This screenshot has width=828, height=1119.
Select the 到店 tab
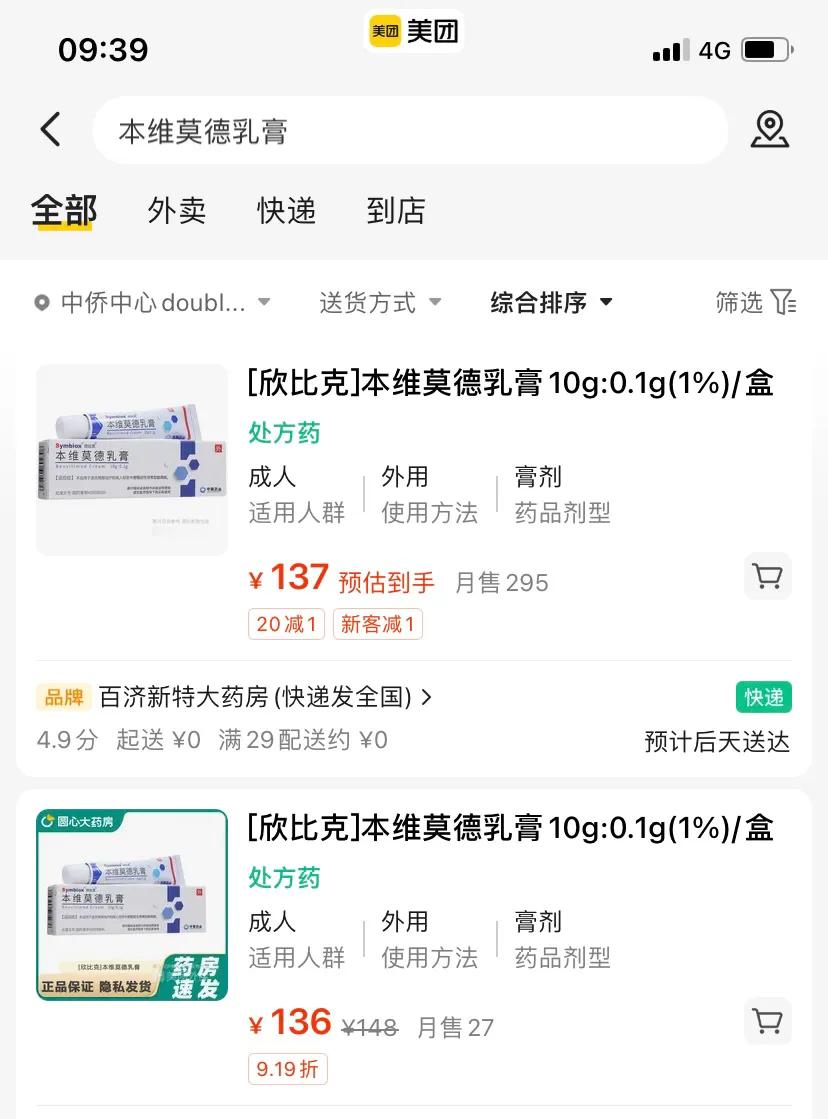click(396, 211)
